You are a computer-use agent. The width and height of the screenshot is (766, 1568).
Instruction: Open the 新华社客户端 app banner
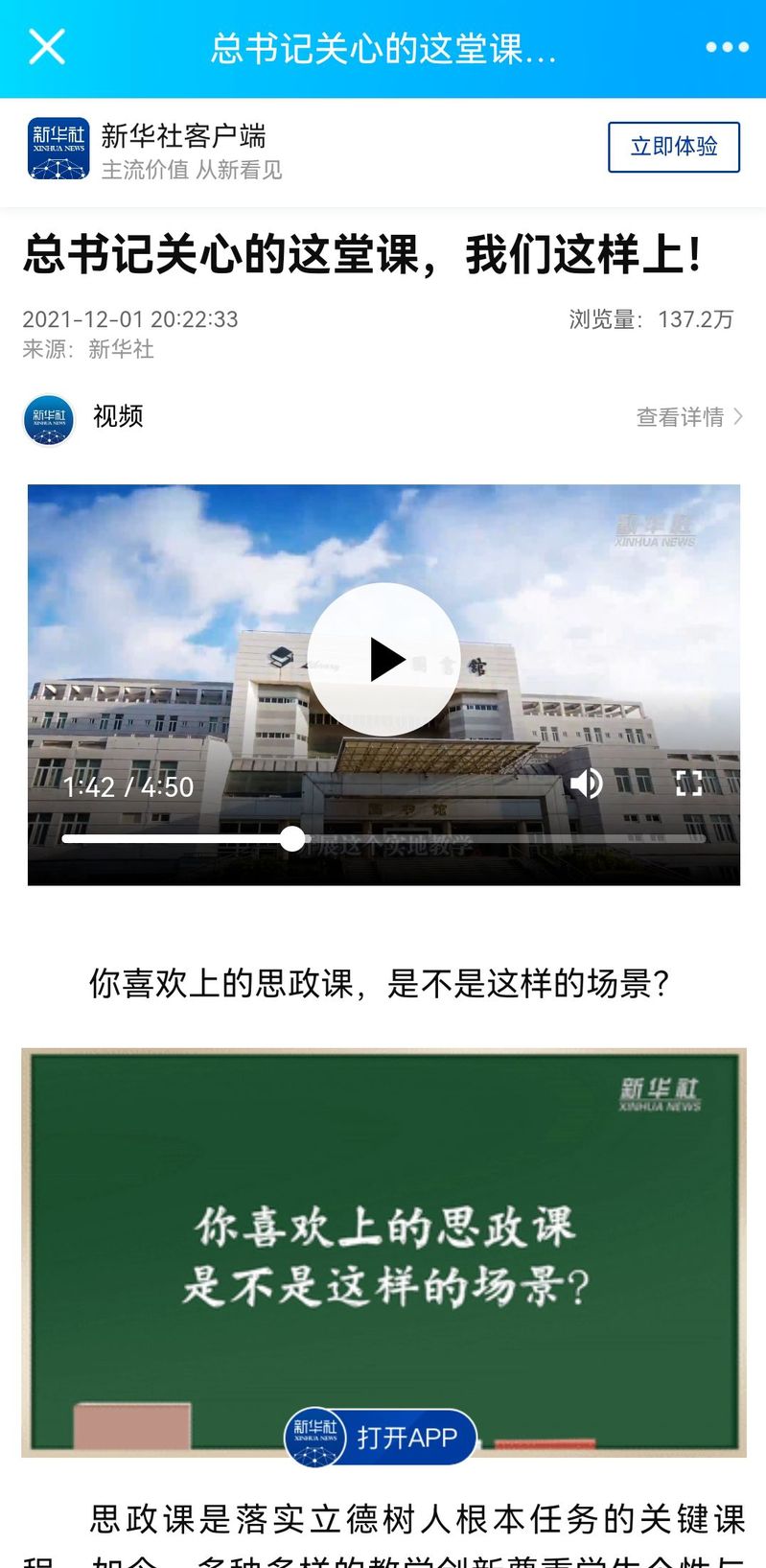coord(182,150)
